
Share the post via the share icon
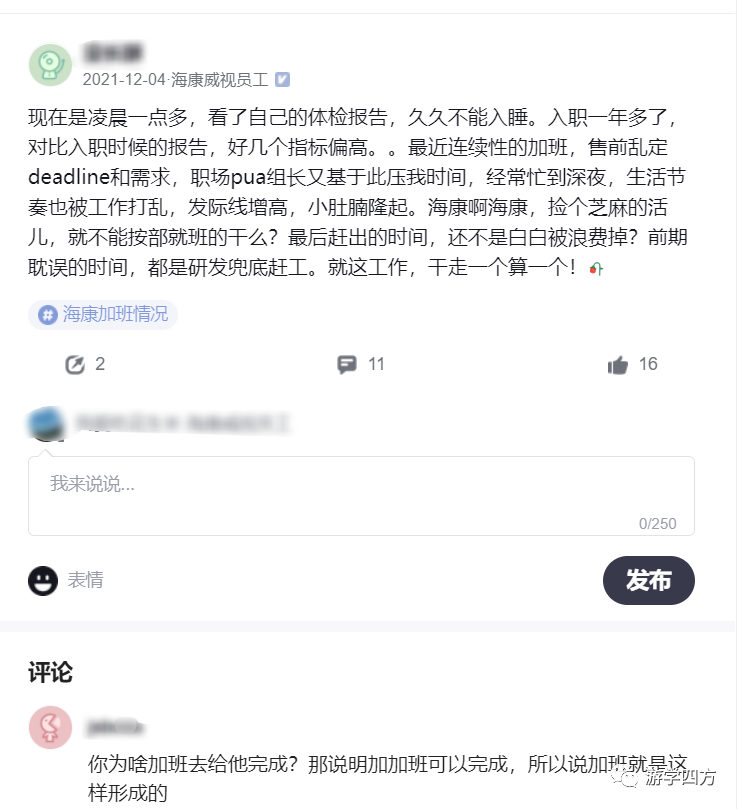tap(75, 365)
